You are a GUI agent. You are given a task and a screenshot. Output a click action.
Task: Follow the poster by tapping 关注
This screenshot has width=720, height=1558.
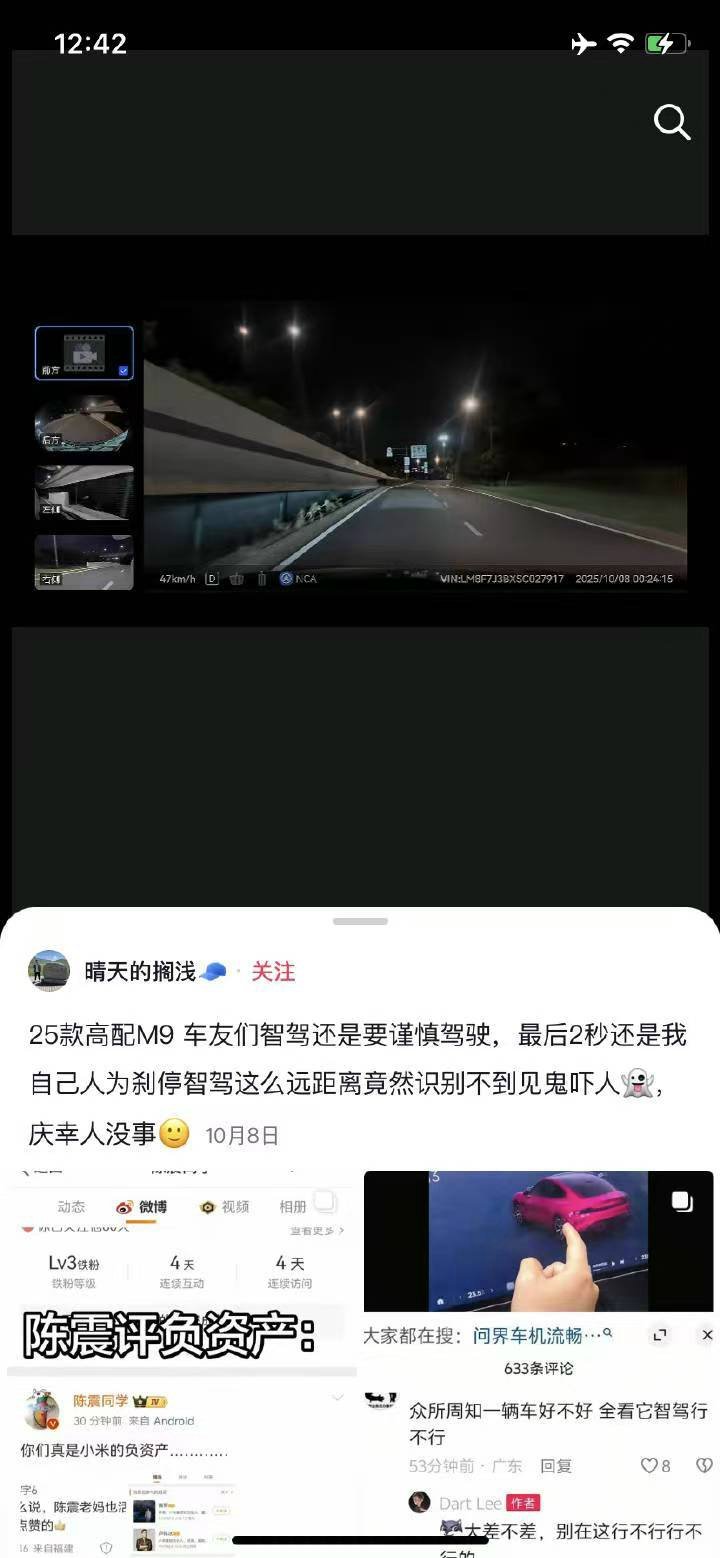pyautogui.click(x=273, y=971)
